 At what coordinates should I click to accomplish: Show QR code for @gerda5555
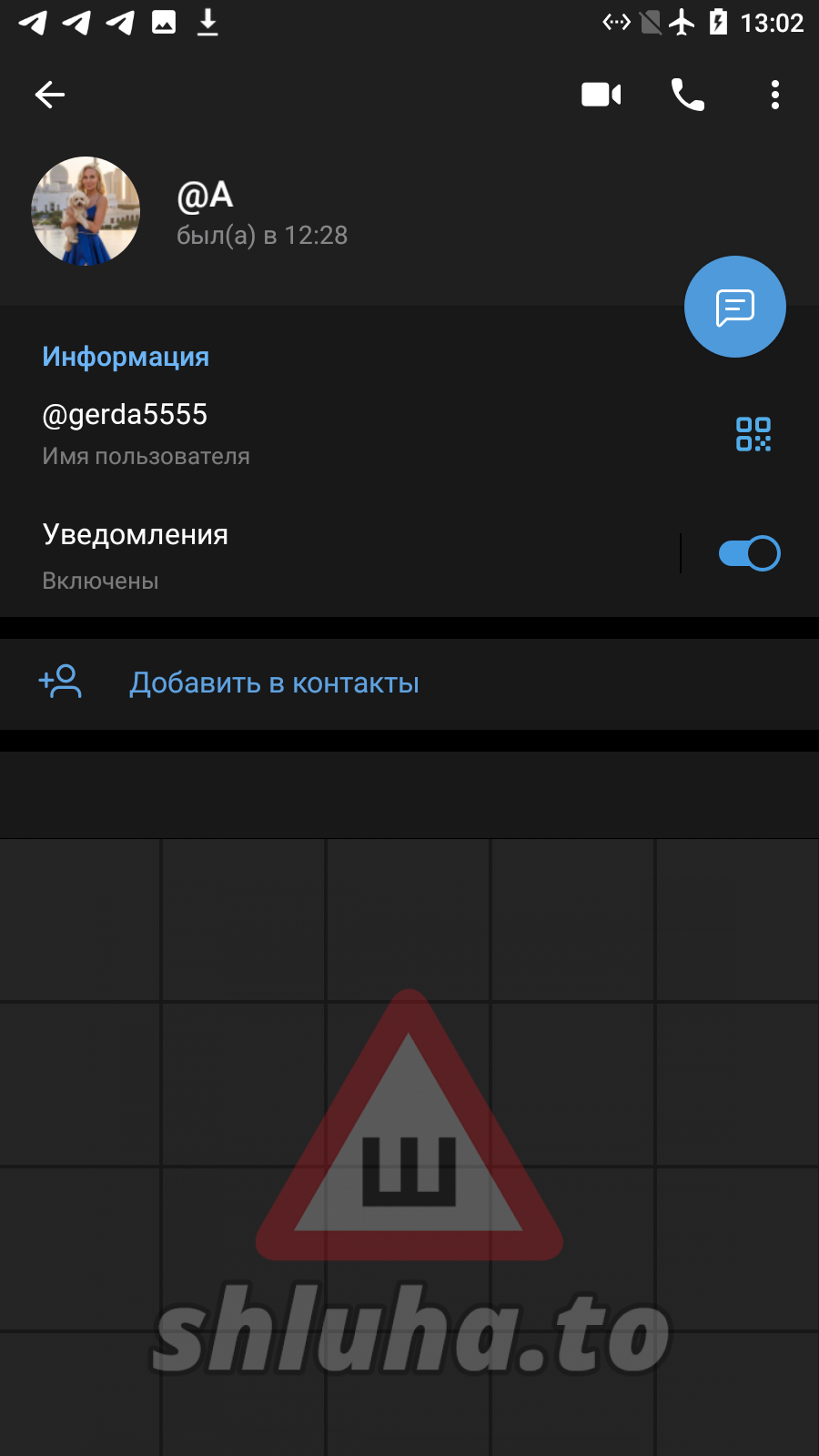click(753, 434)
